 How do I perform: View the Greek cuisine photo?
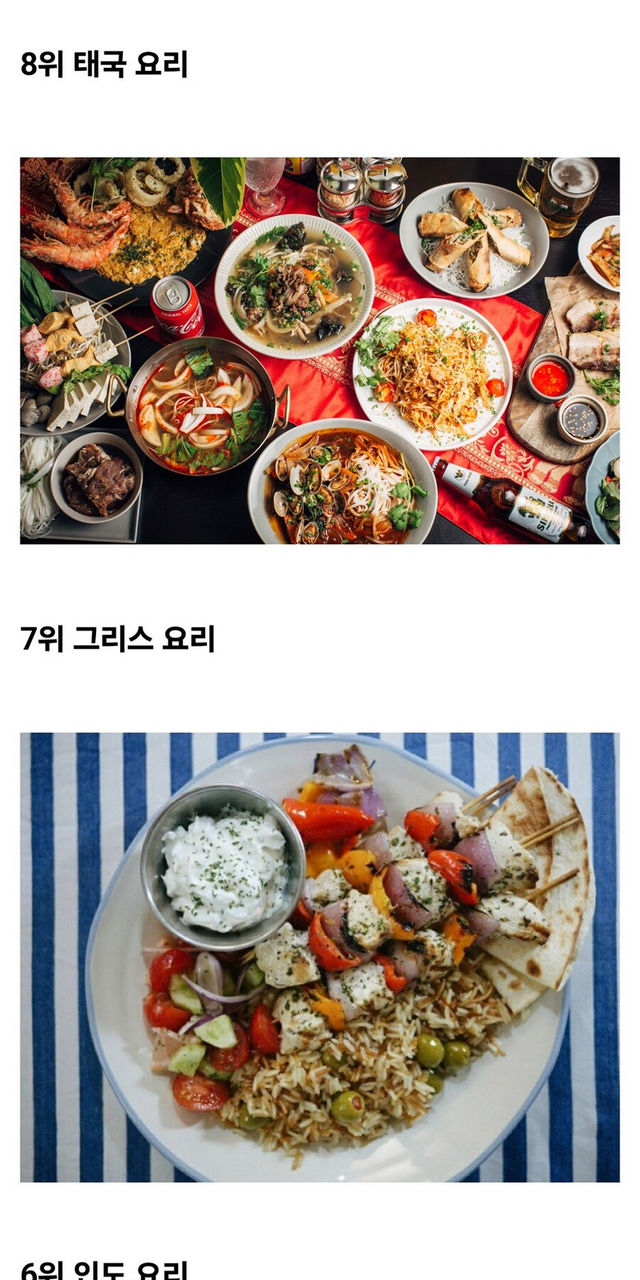click(x=320, y=957)
